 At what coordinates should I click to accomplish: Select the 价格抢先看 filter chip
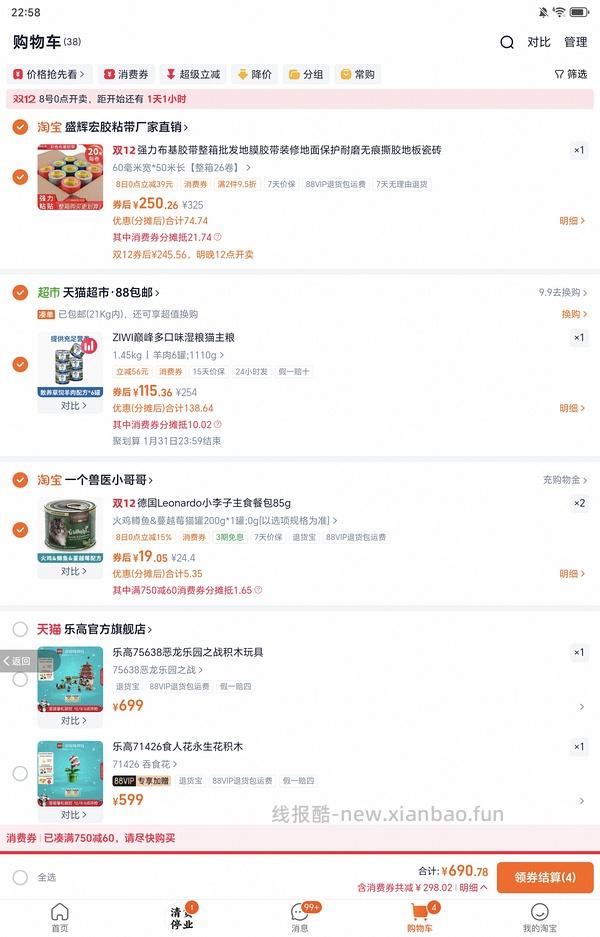pos(49,75)
